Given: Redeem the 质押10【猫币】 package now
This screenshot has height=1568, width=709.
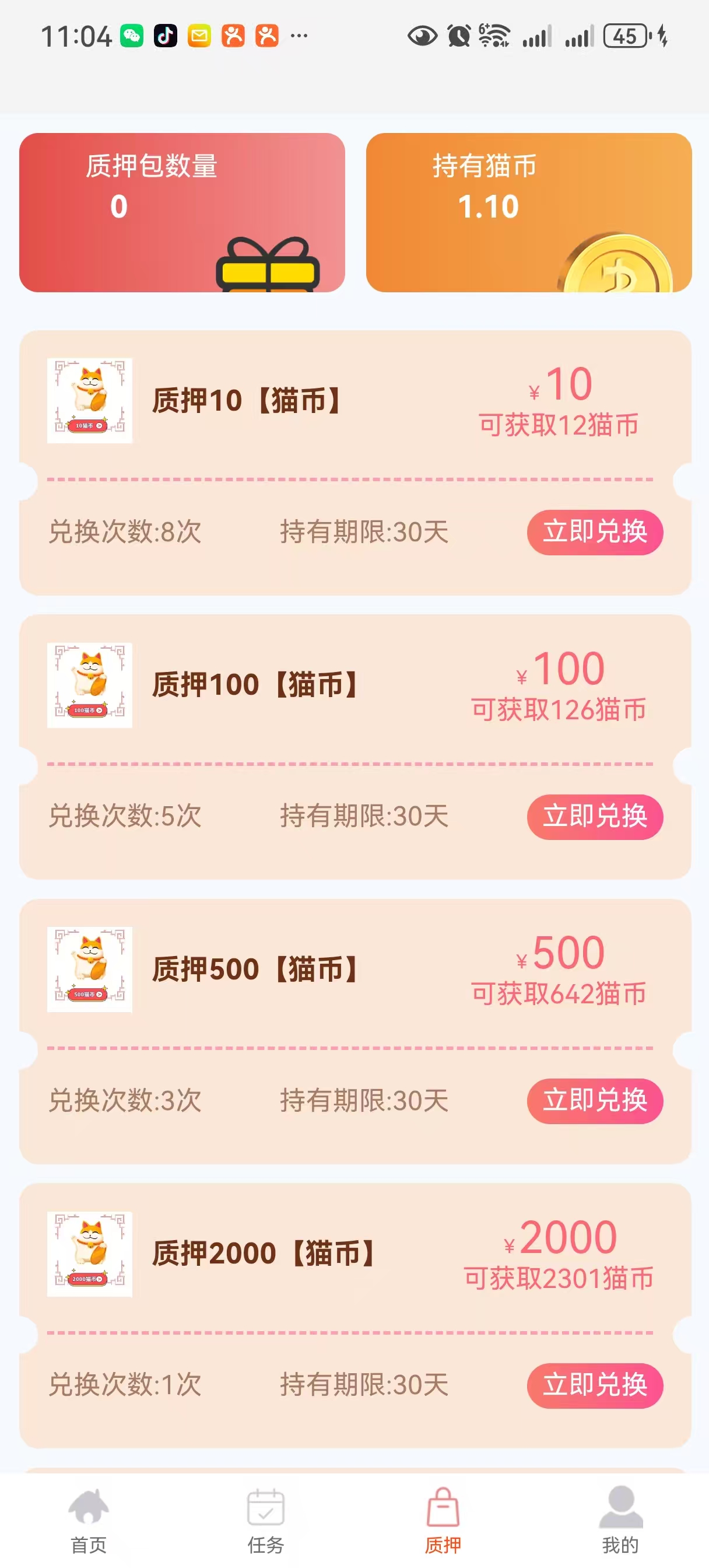Looking at the screenshot, I should [x=595, y=532].
